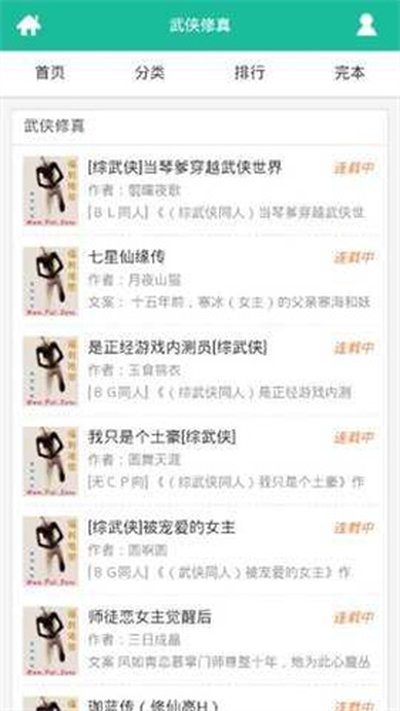The image size is (400, 711).
Task: Open novel [综武侠]当琴爹穿越武侠世界
Action: pyautogui.click(x=185, y=168)
